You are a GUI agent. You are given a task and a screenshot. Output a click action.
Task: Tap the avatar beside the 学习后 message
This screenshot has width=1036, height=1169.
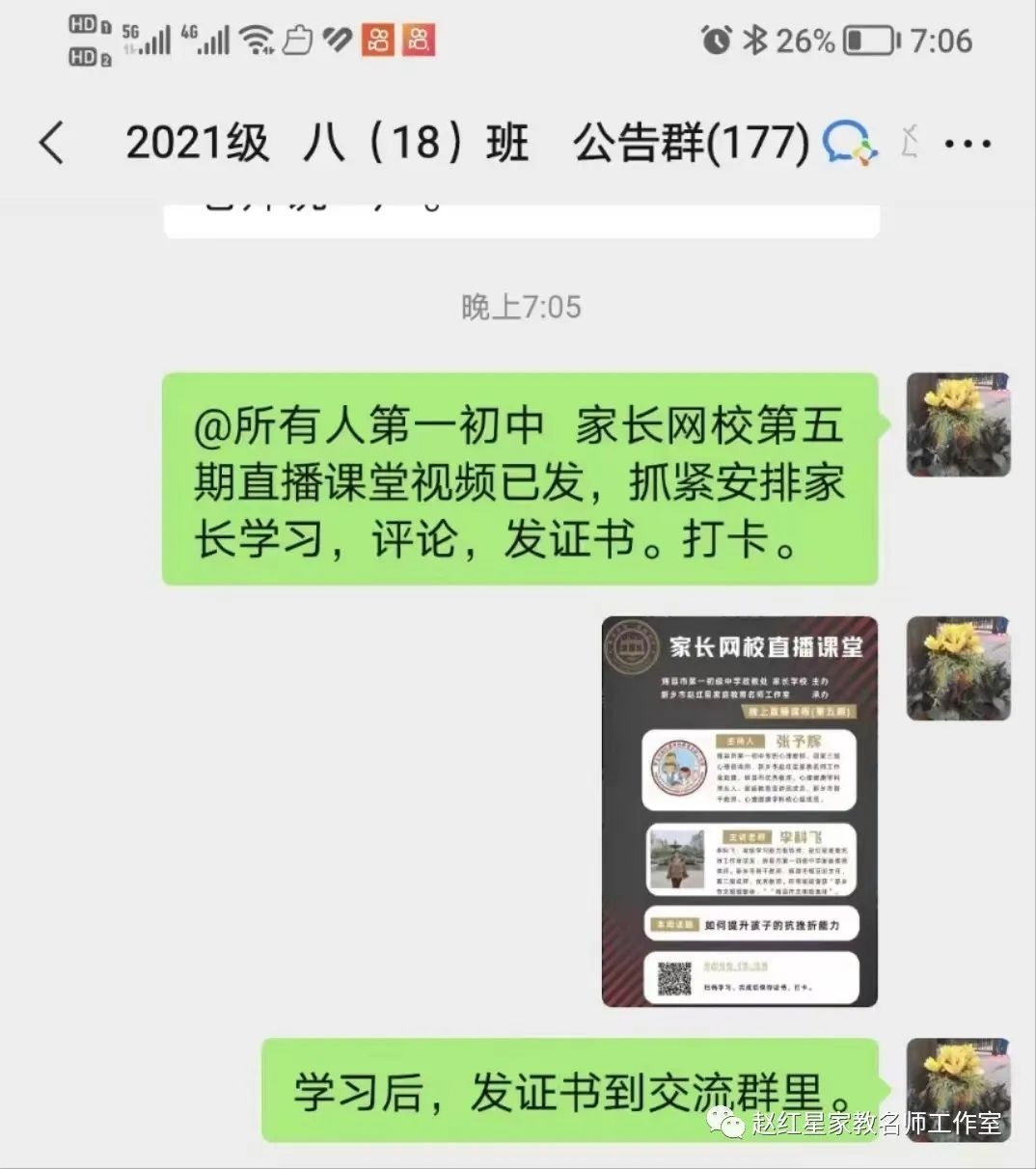click(958, 1088)
